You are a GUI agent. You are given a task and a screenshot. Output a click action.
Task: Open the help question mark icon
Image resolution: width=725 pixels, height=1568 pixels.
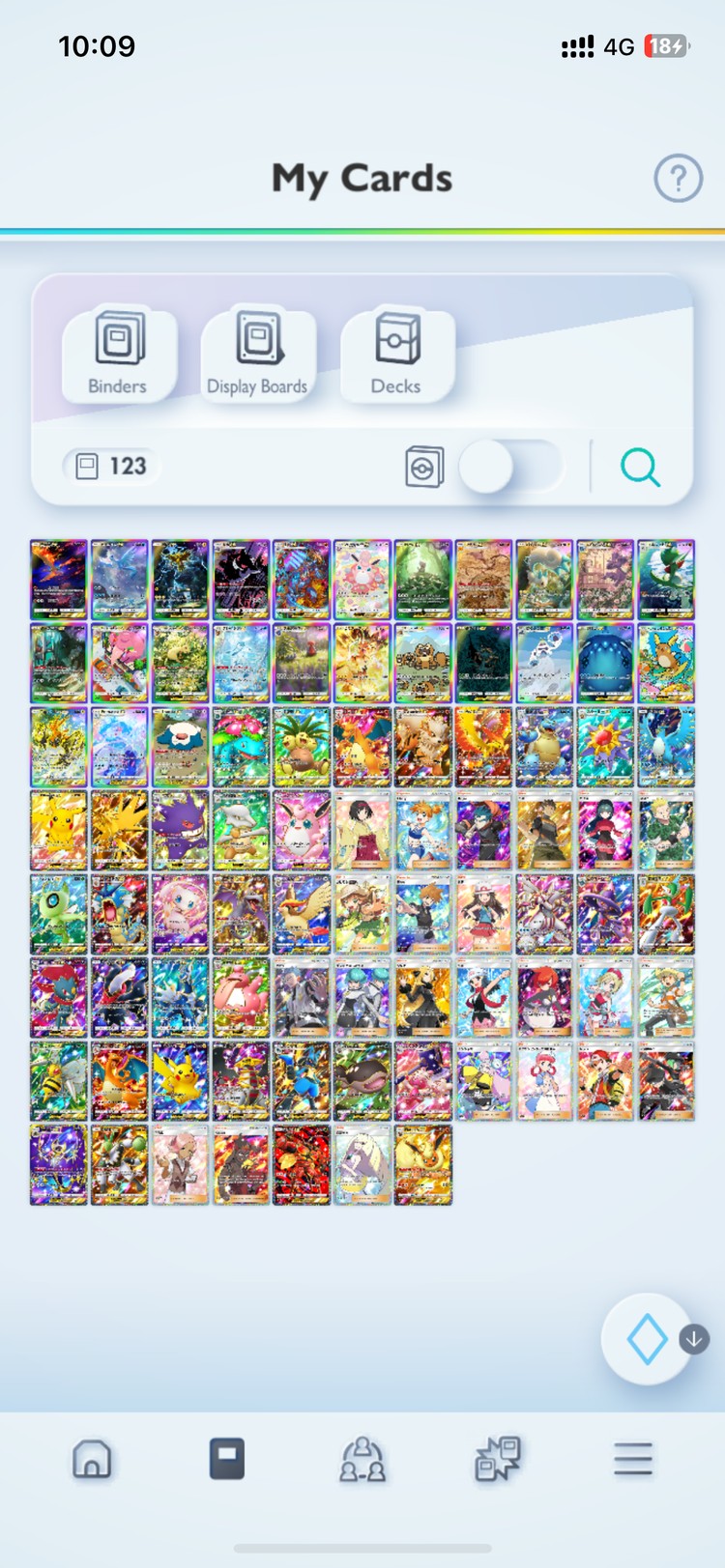point(678,178)
